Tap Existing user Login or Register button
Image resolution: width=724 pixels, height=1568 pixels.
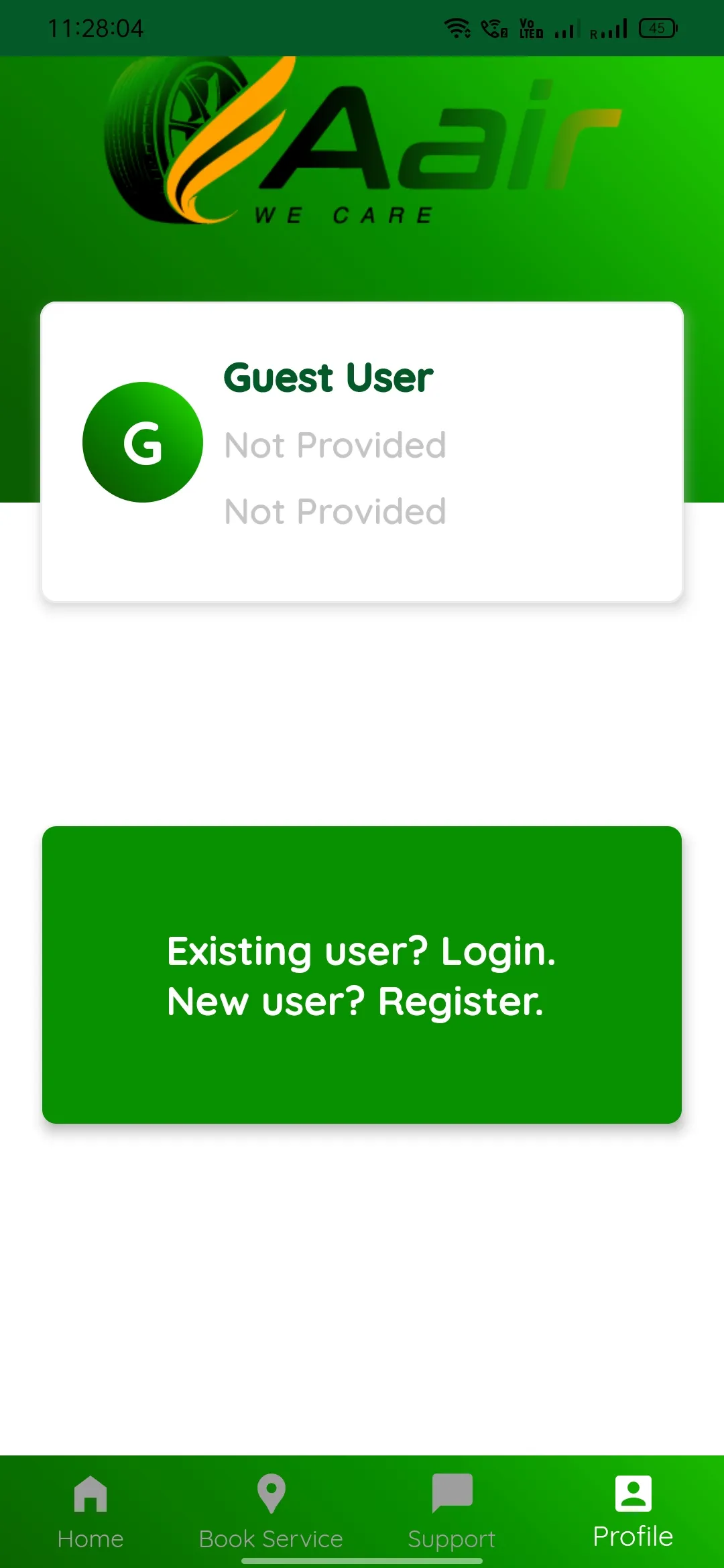tap(362, 975)
